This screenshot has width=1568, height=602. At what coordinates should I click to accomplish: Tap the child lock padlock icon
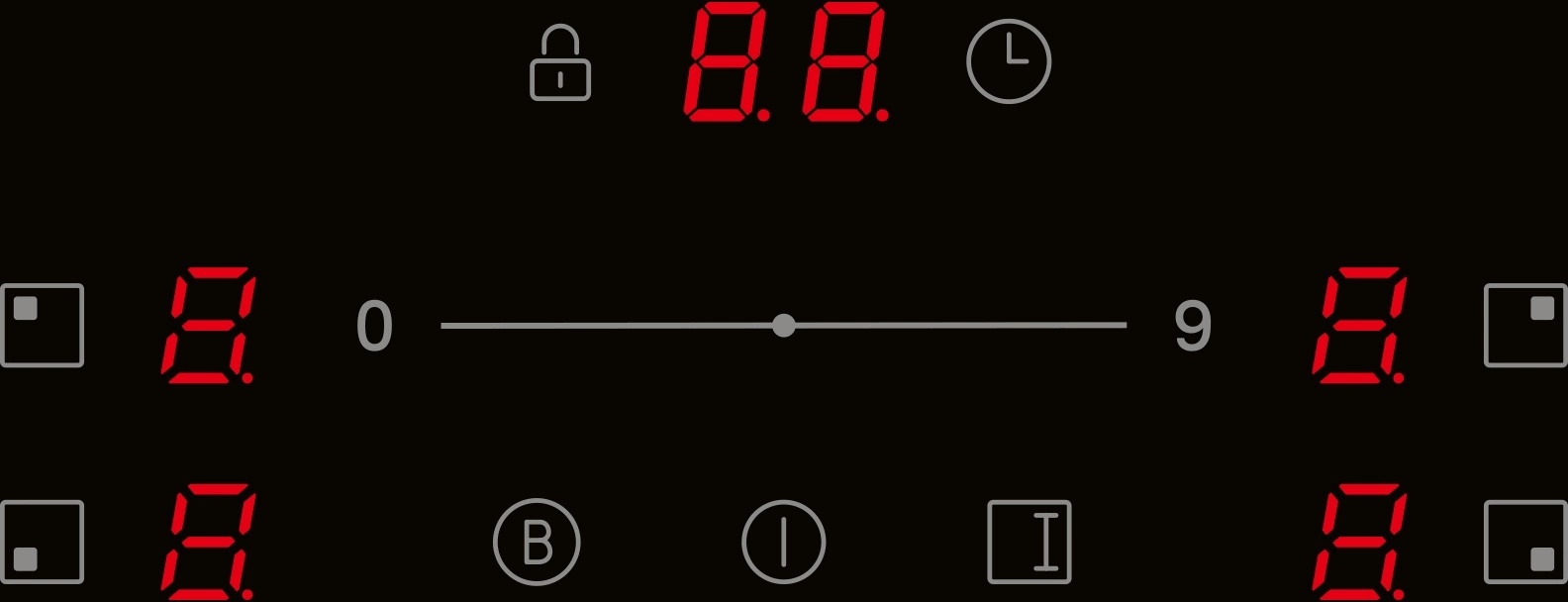(560, 64)
